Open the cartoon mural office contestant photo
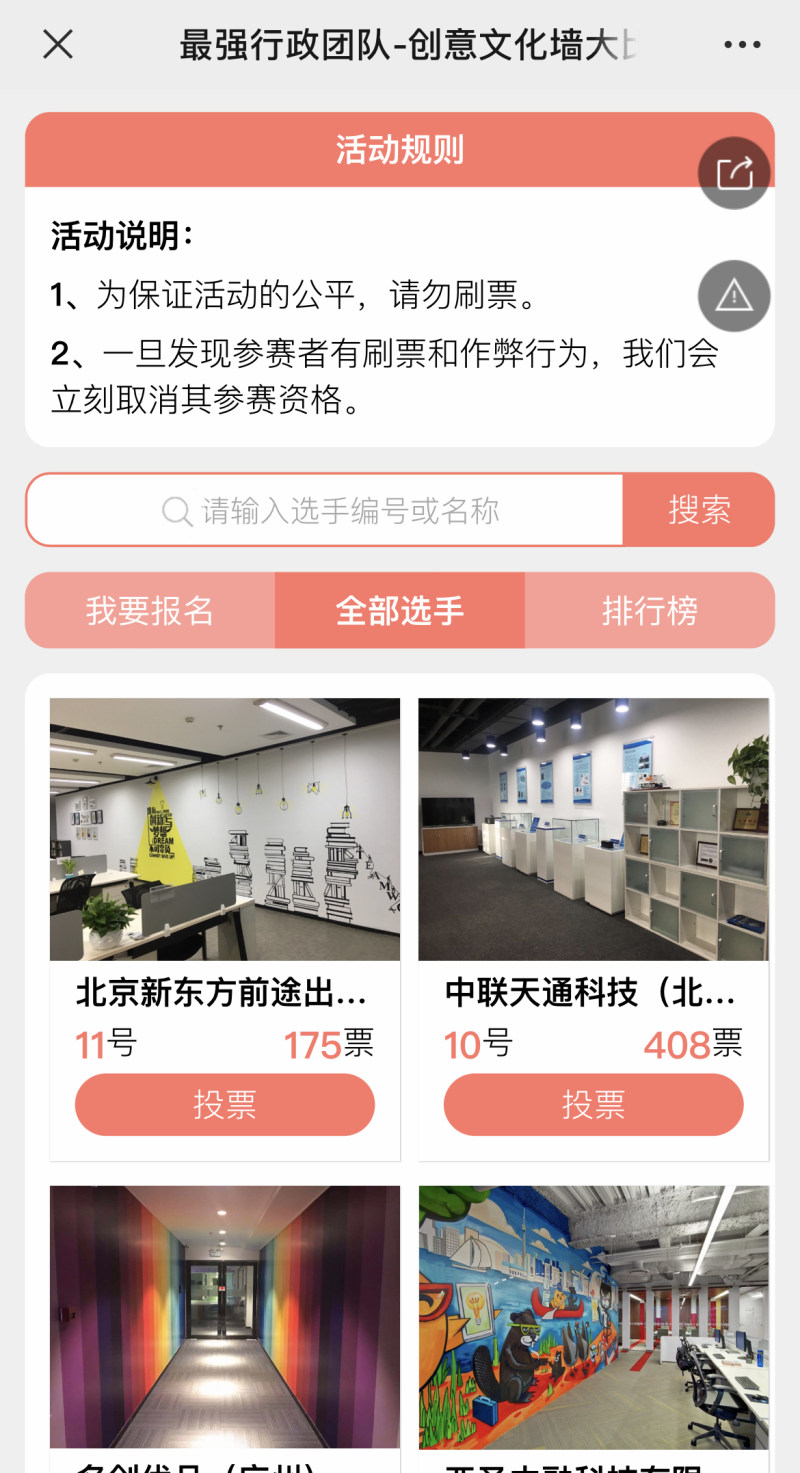Viewport: 800px width, 1473px height. tap(593, 1316)
